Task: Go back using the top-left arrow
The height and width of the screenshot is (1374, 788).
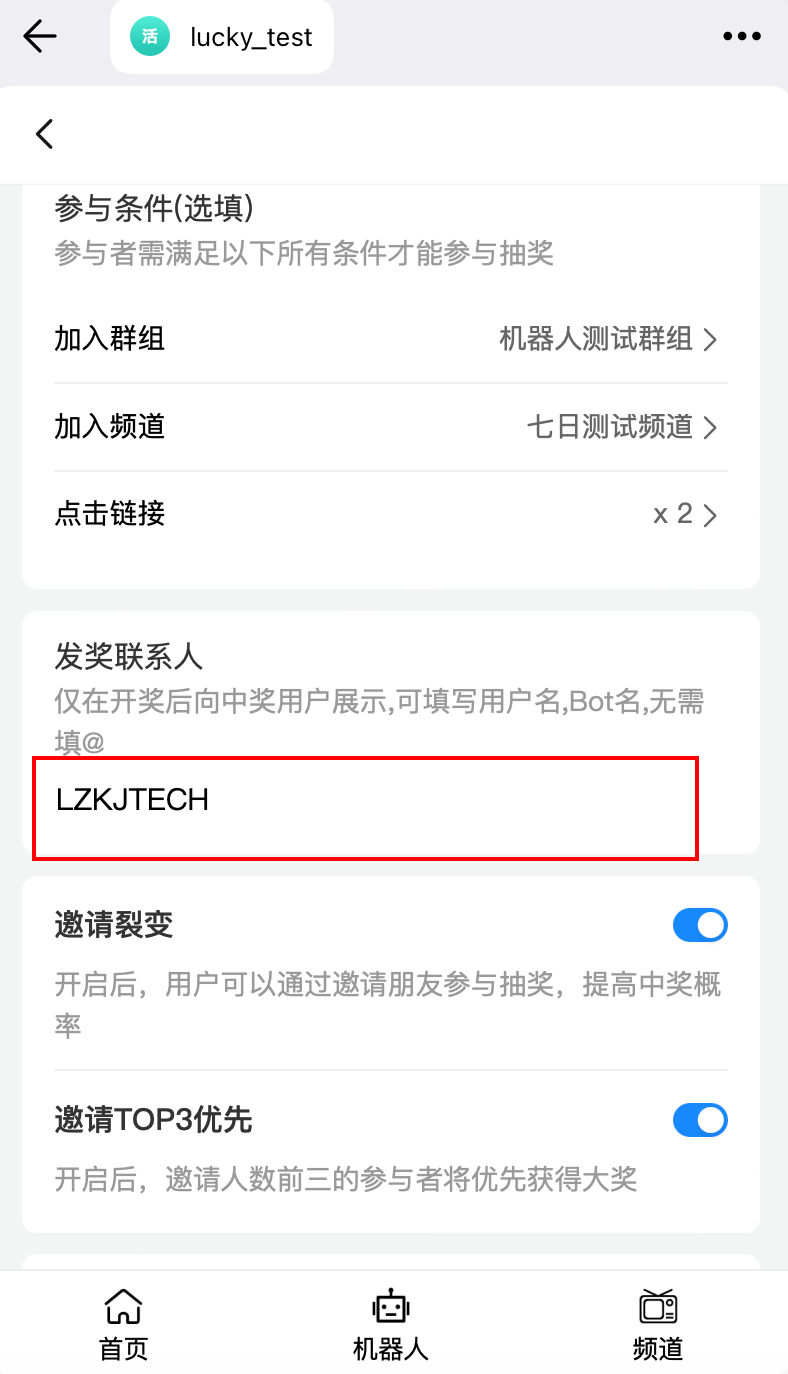Action: coord(40,37)
